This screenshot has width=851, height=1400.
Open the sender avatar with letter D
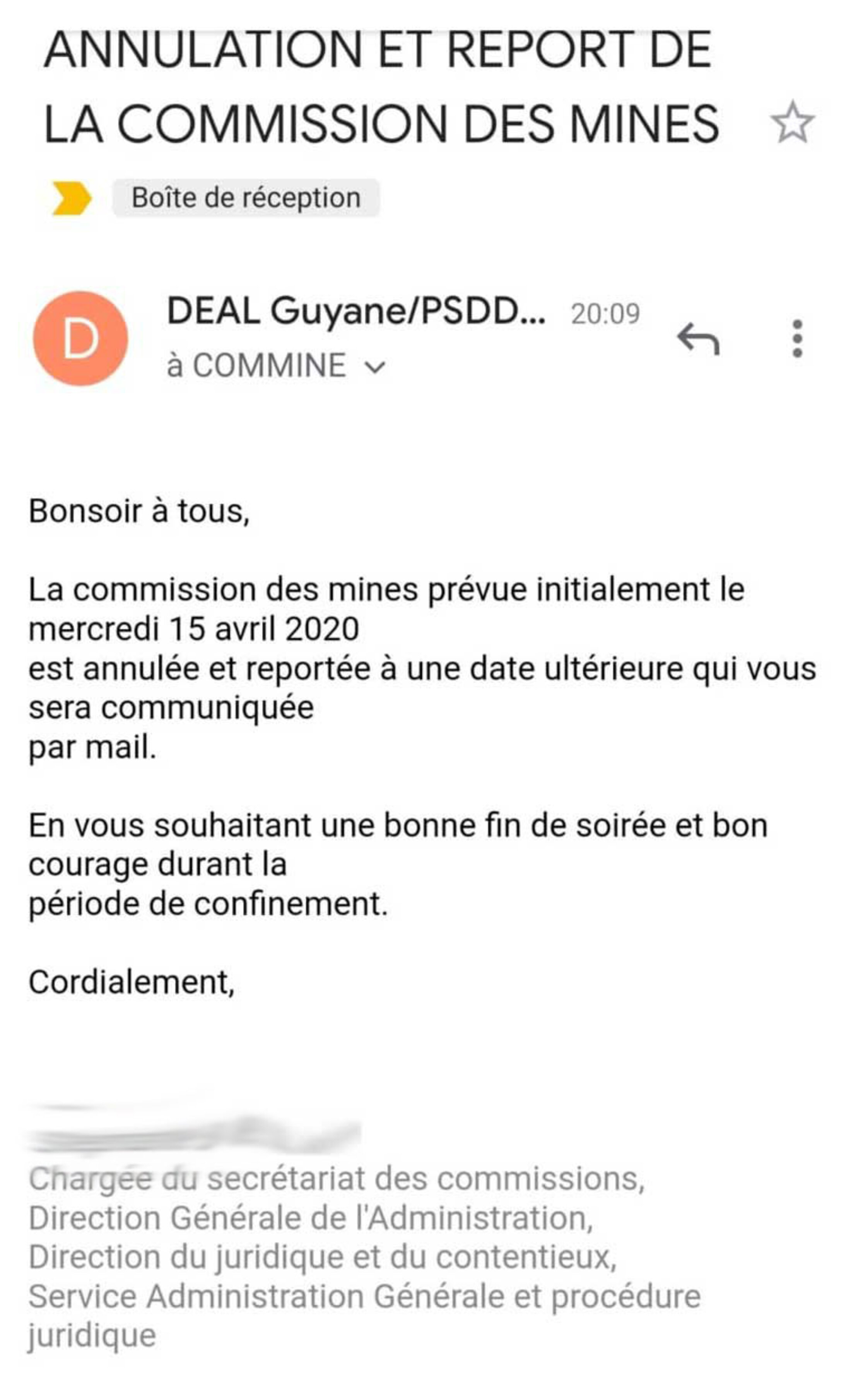[x=81, y=339]
